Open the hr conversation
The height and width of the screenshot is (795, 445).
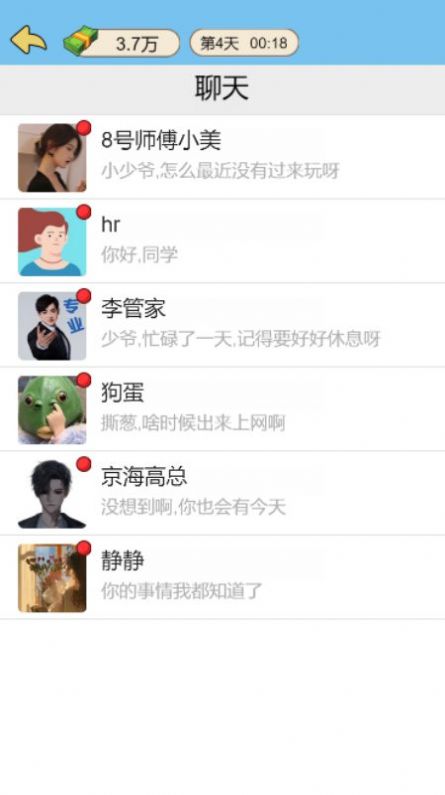(x=222, y=241)
